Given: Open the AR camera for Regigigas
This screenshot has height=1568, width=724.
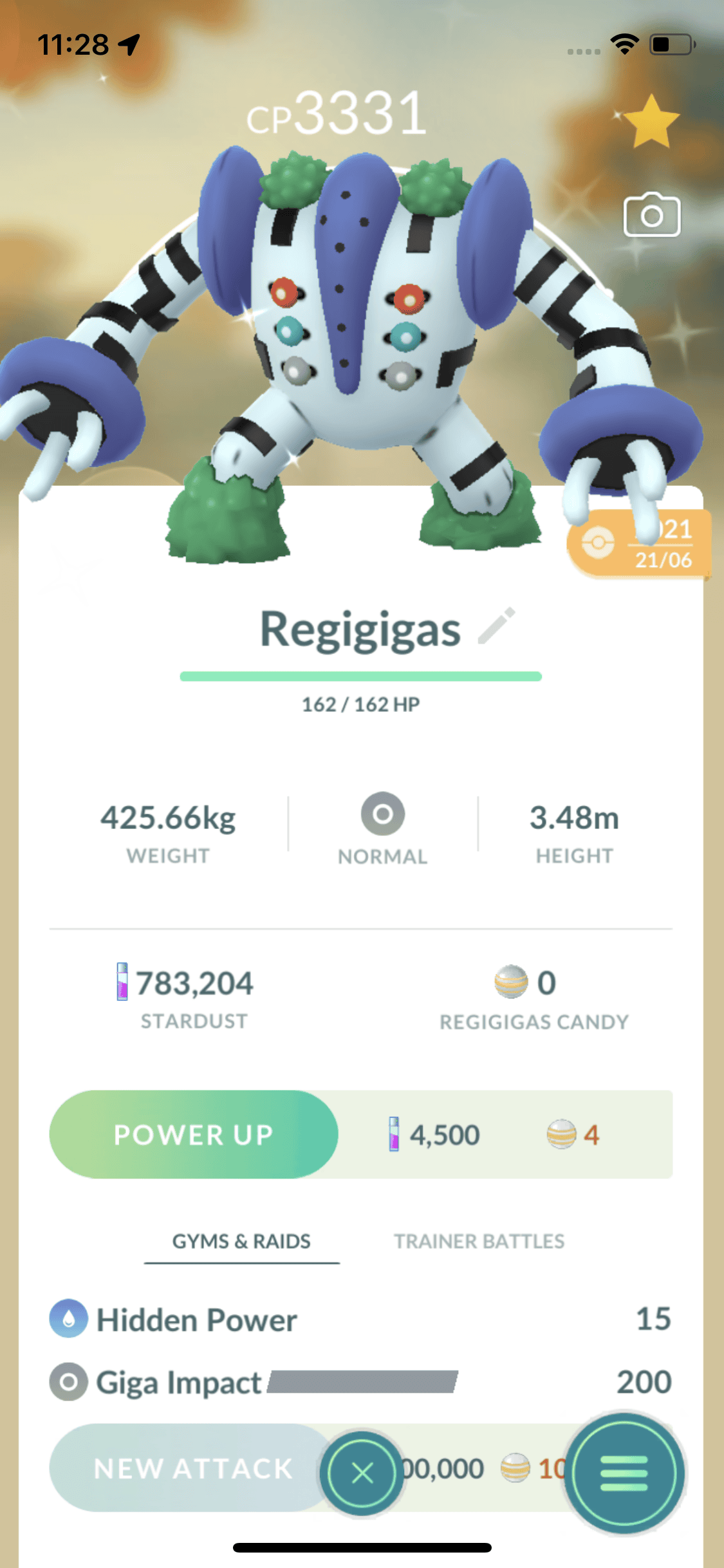Looking at the screenshot, I should pyautogui.click(x=651, y=215).
